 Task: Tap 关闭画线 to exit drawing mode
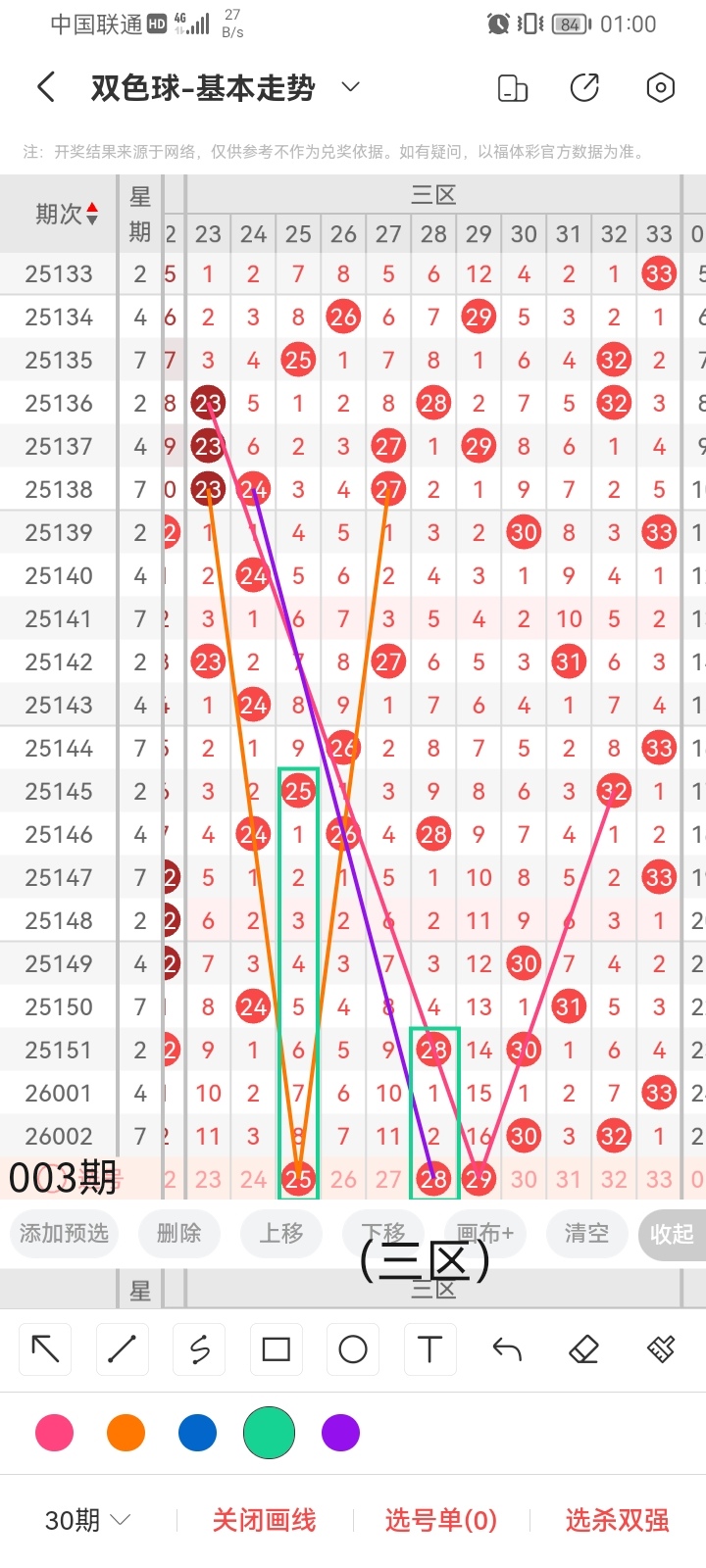pos(264,1520)
